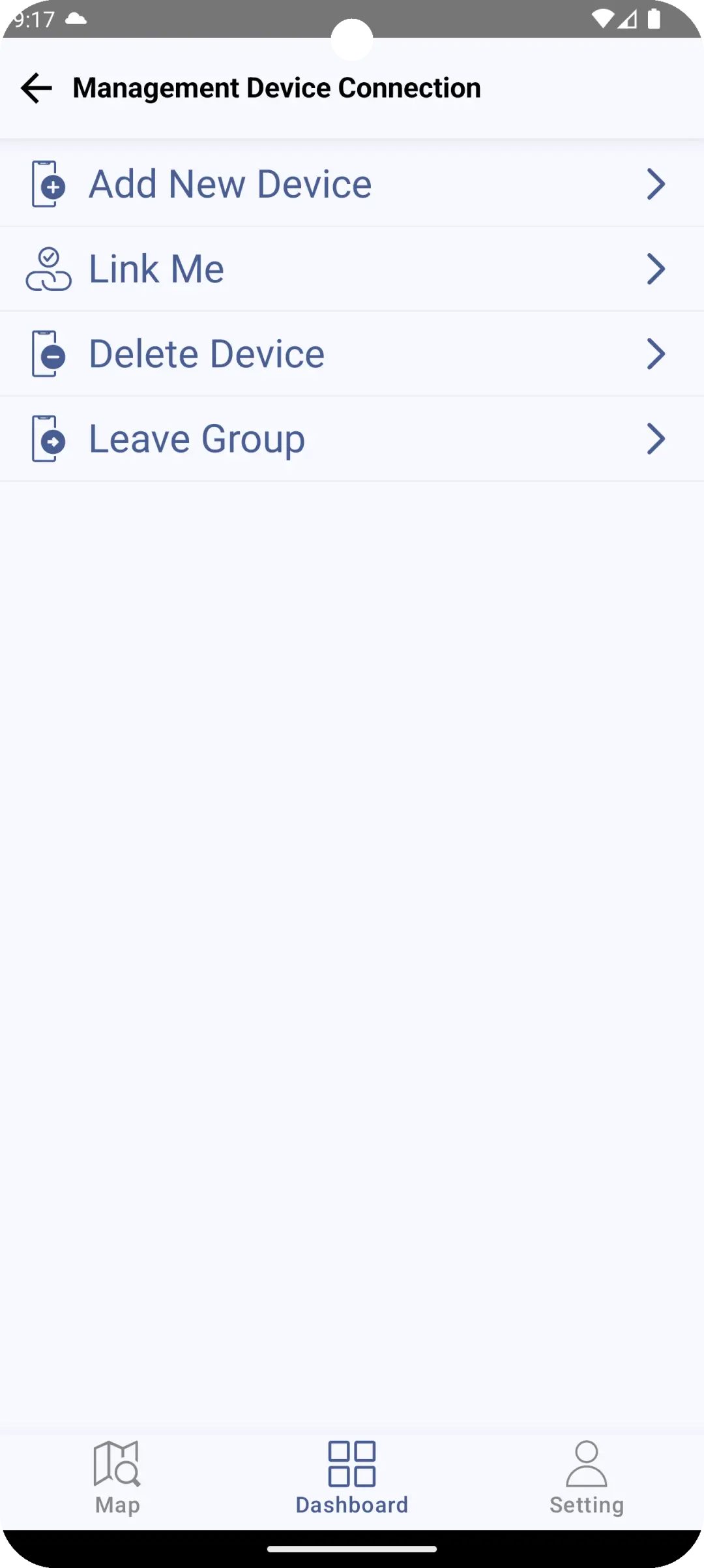This screenshot has height=1568, width=704.
Task: Expand the Add New Device chevron
Action: coord(656,183)
